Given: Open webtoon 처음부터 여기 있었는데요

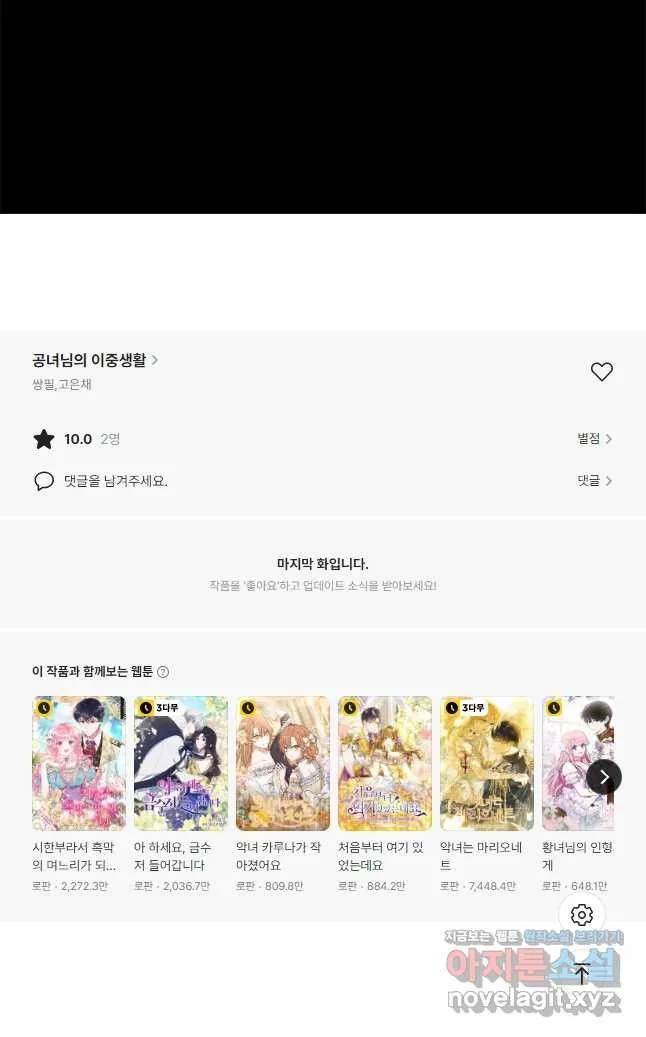Looking at the screenshot, I should pos(384,794).
